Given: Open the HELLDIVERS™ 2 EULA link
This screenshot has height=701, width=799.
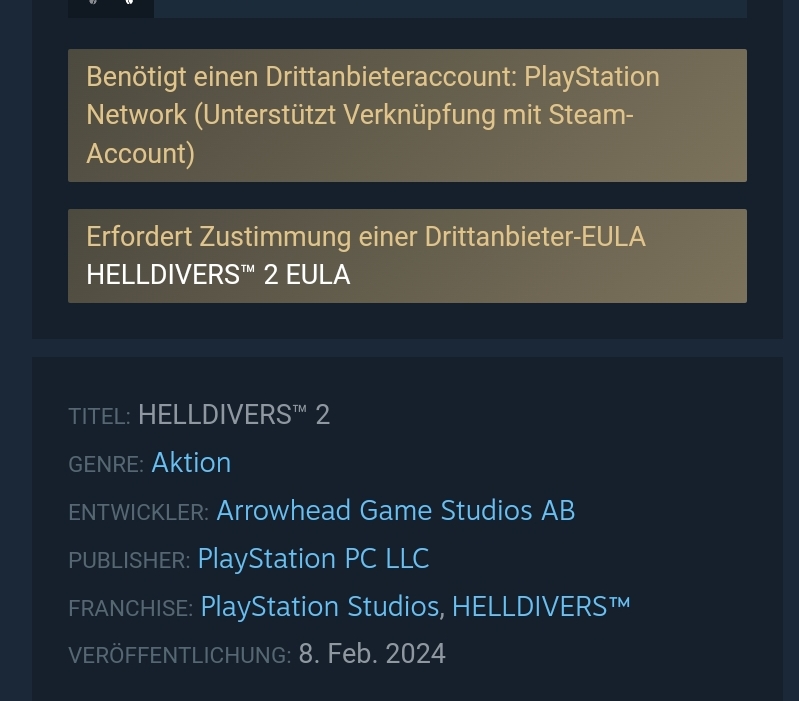Looking at the screenshot, I should click(x=218, y=275).
